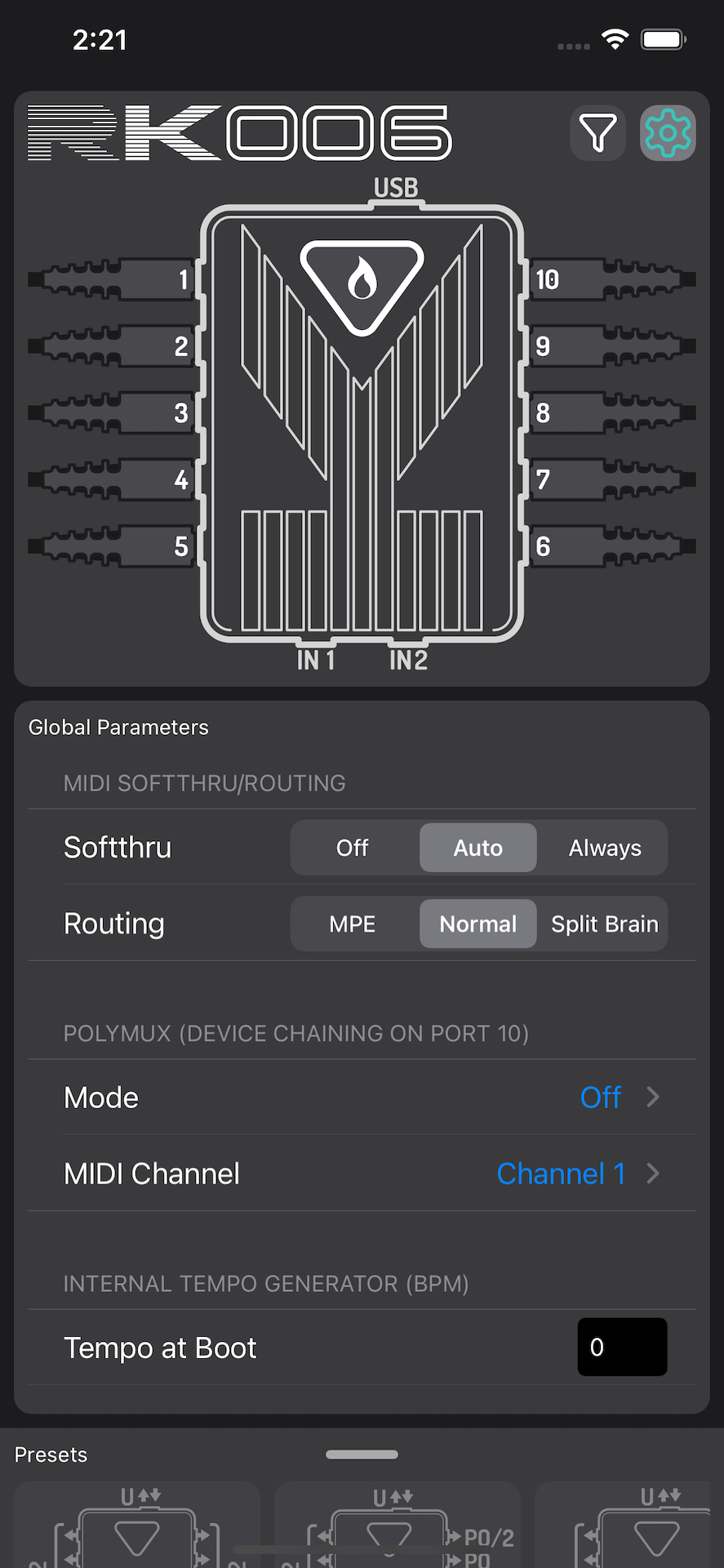Open Polymux Mode setting

click(x=362, y=1097)
